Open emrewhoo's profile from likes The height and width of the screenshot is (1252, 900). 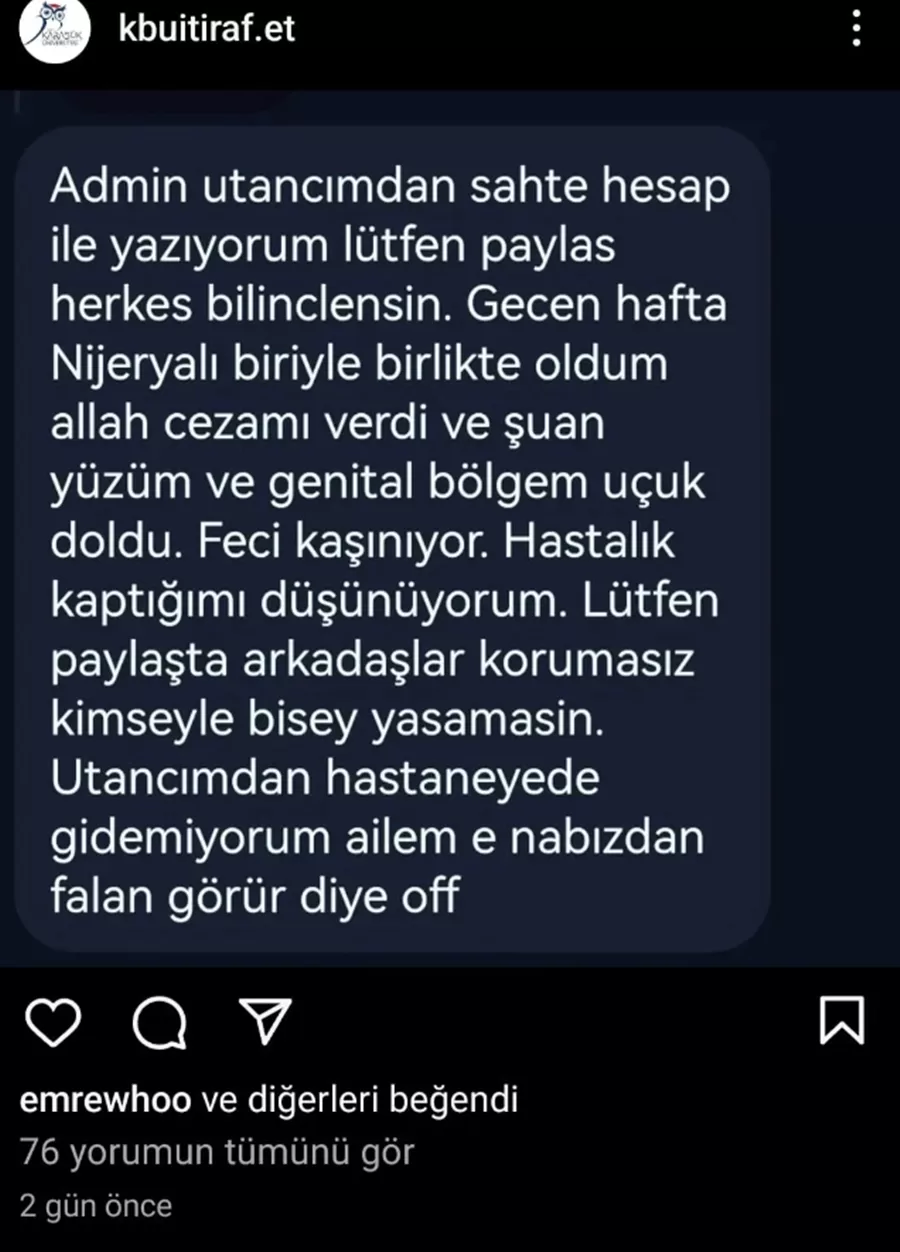105,1101
